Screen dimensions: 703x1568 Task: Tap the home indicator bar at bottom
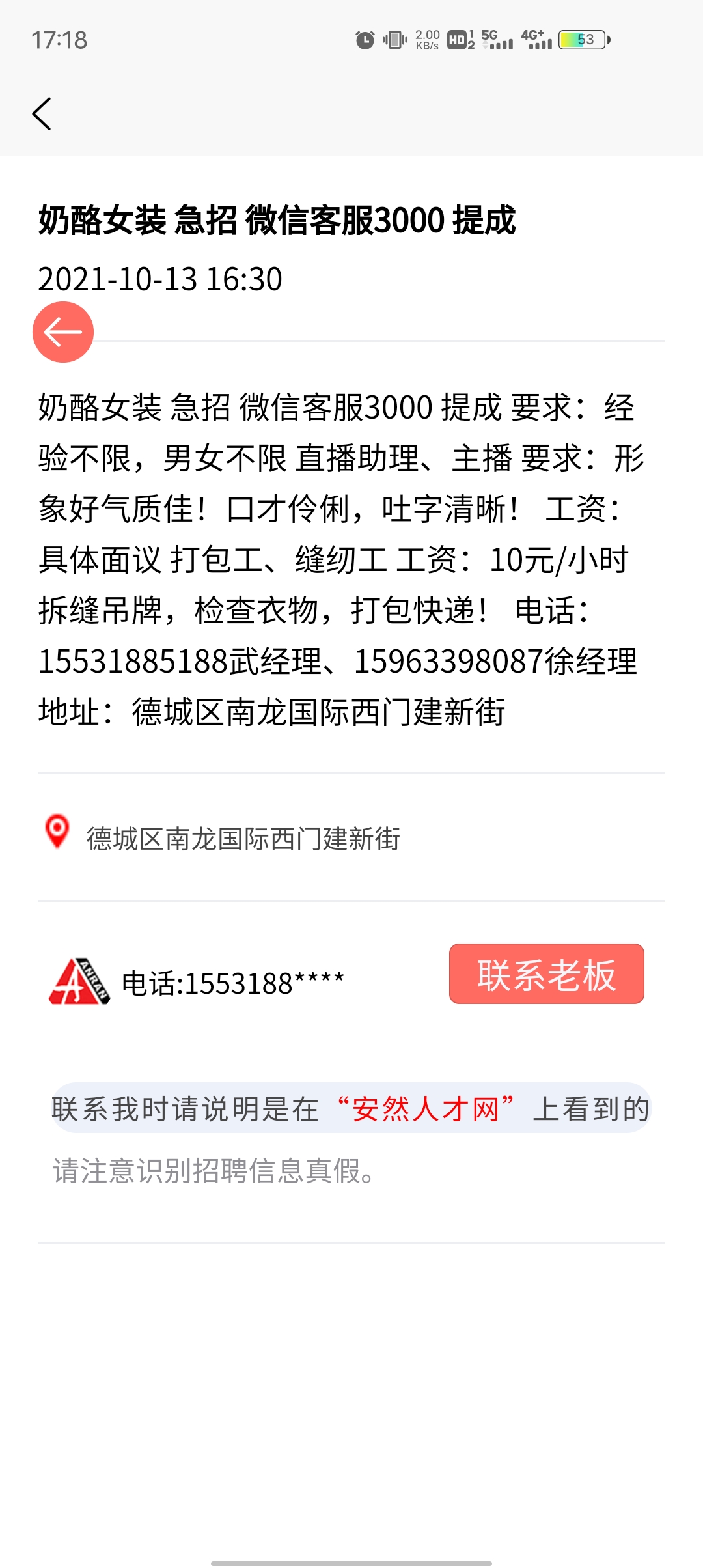[351, 1559]
